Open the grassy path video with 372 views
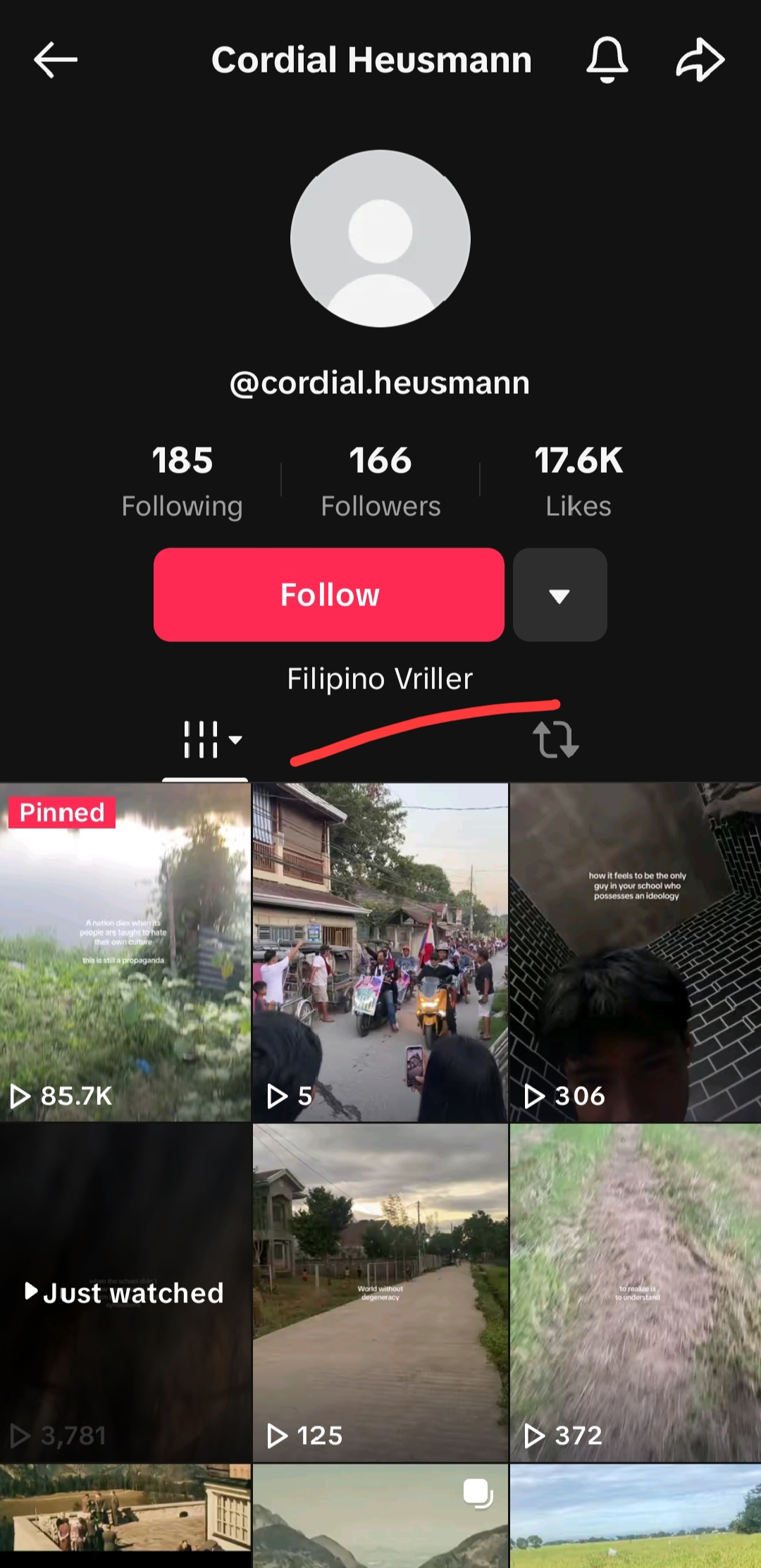761x1568 pixels. click(x=636, y=1292)
